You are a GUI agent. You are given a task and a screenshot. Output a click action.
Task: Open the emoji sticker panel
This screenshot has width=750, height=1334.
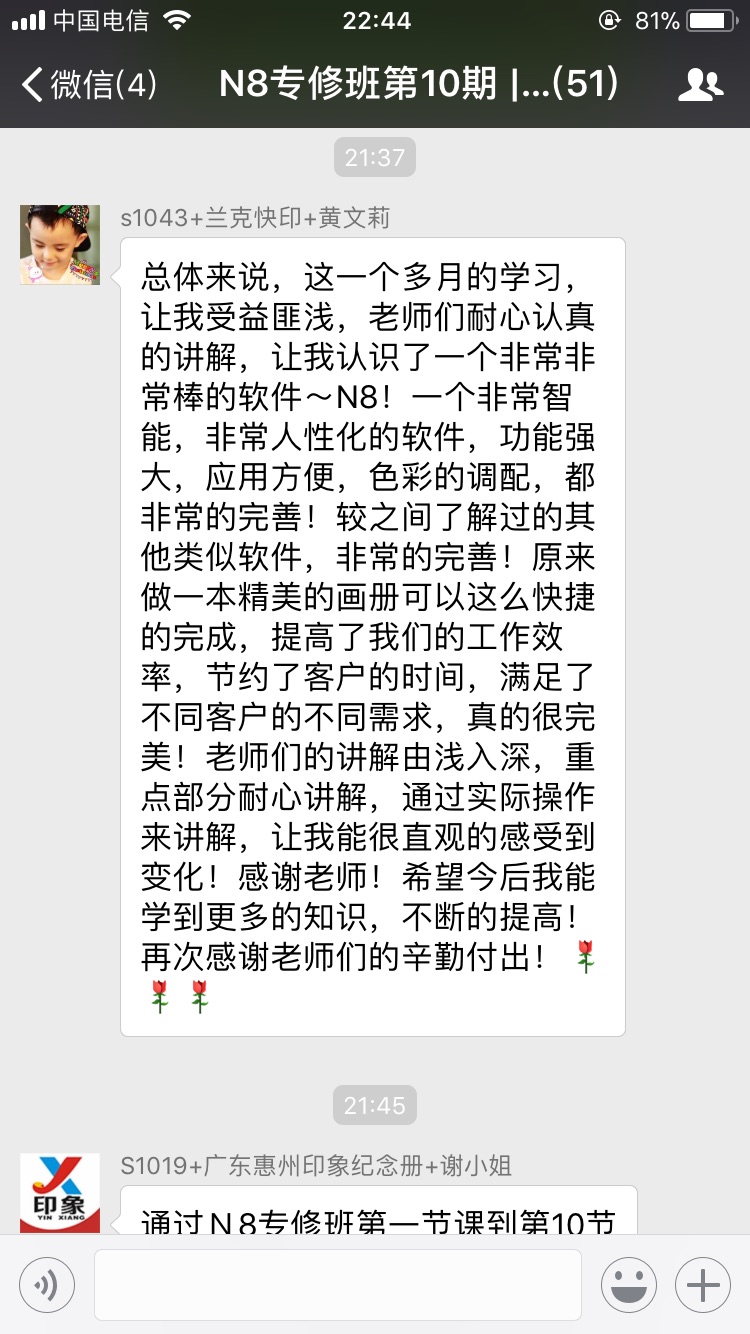[628, 1285]
